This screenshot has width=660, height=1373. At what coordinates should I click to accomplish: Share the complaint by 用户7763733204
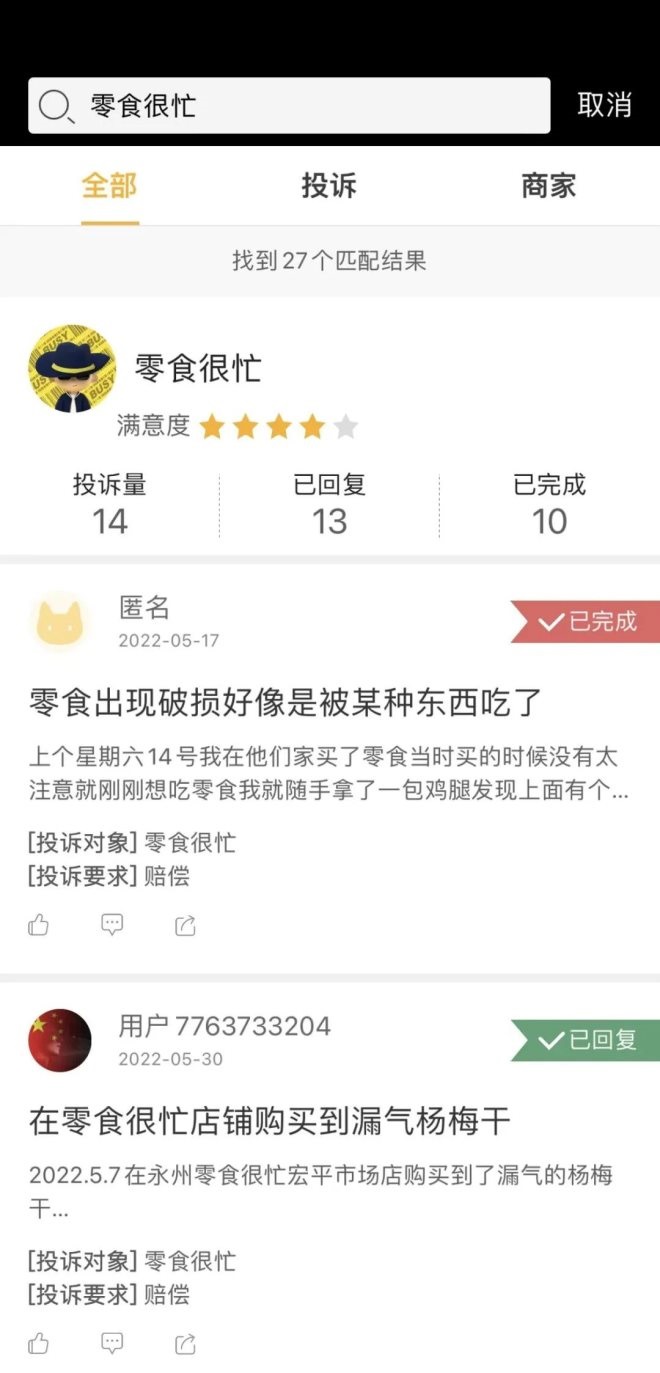click(x=185, y=1343)
